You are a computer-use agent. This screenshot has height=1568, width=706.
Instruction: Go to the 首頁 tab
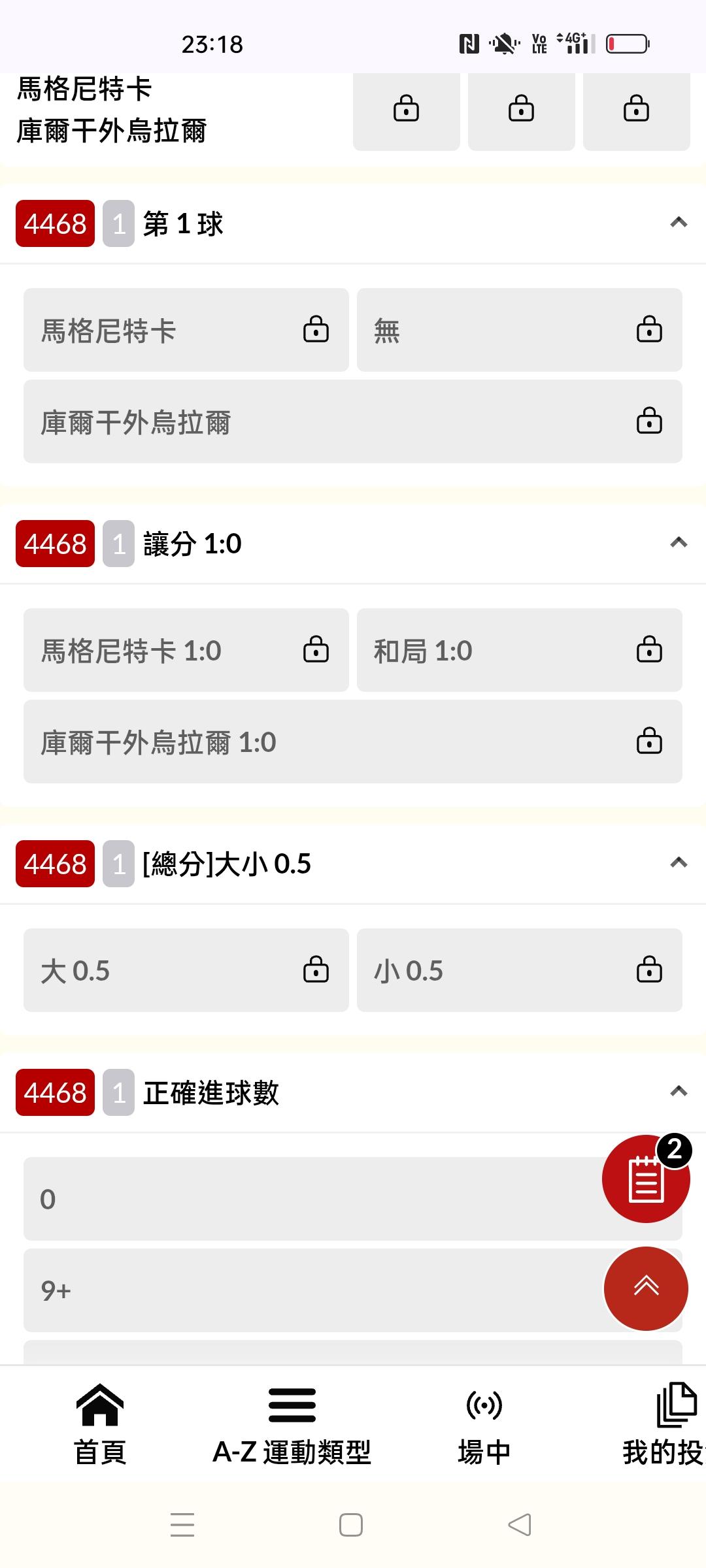[100, 1425]
